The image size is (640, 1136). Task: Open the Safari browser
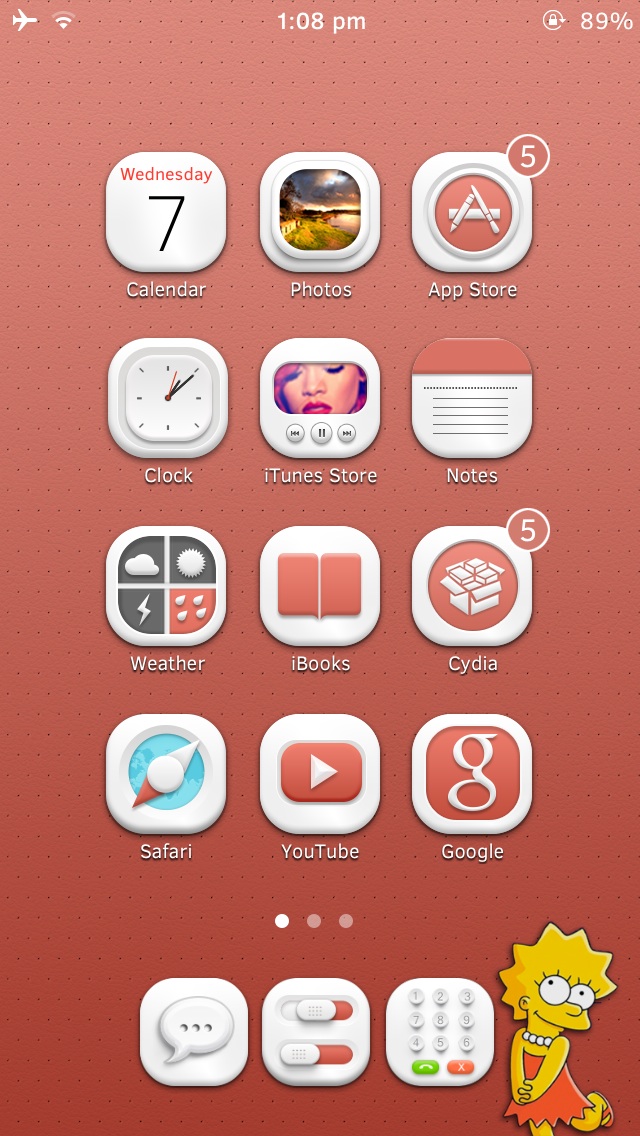tap(166, 774)
